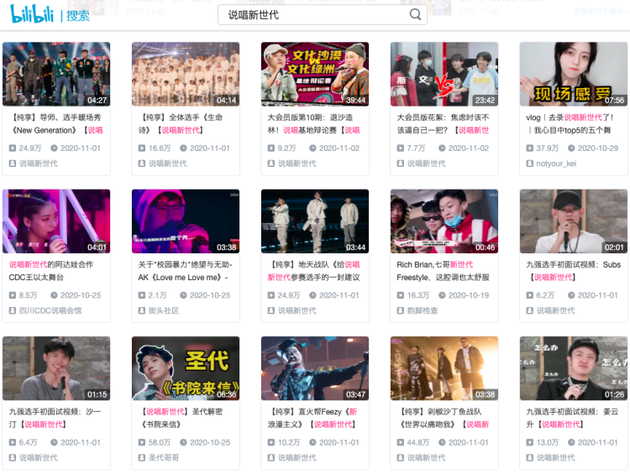Screen dimensions: 630x474
Task: Tap the magnifier search icon
Action: tap(416, 15)
